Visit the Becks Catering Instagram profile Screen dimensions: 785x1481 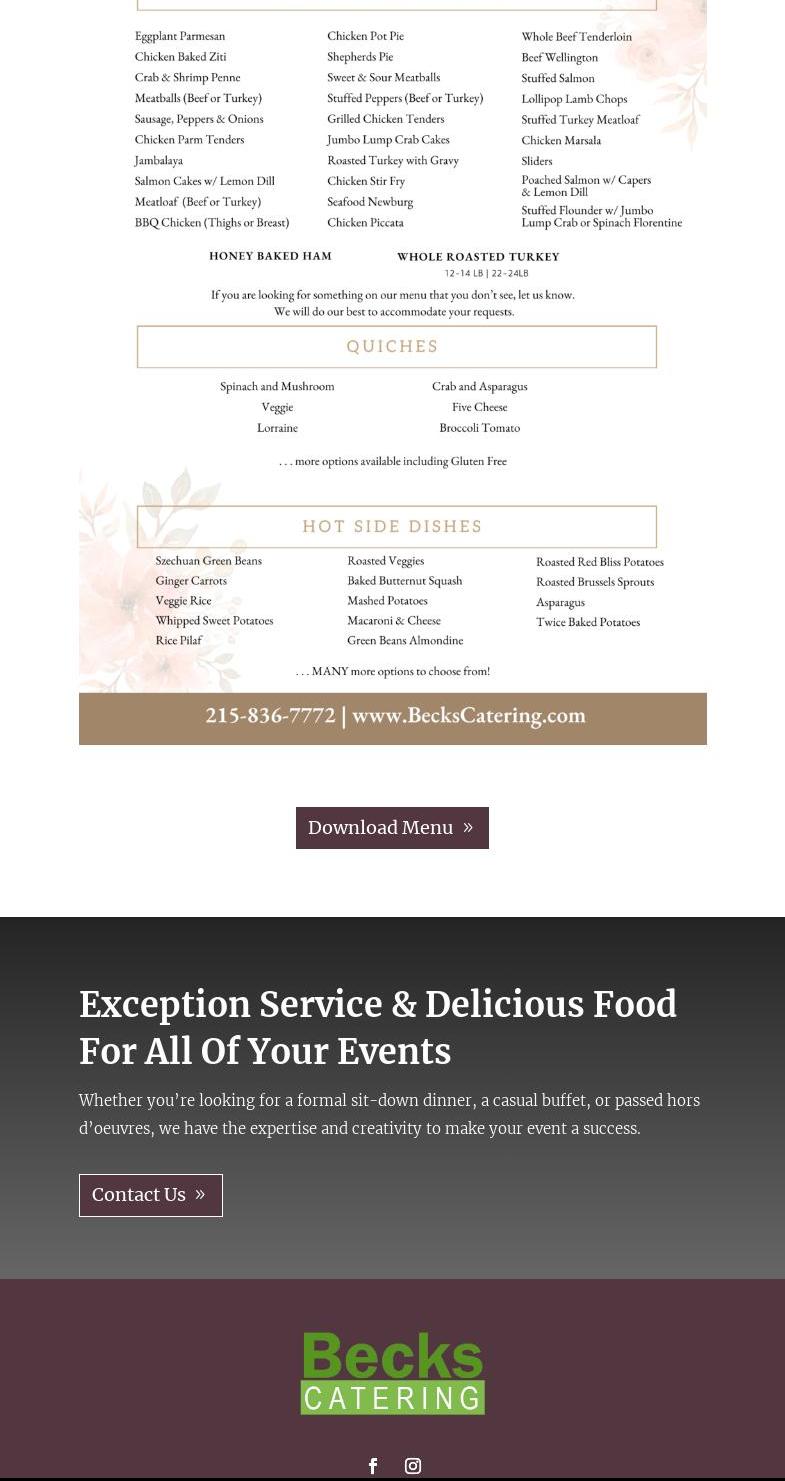(413, 1466)
